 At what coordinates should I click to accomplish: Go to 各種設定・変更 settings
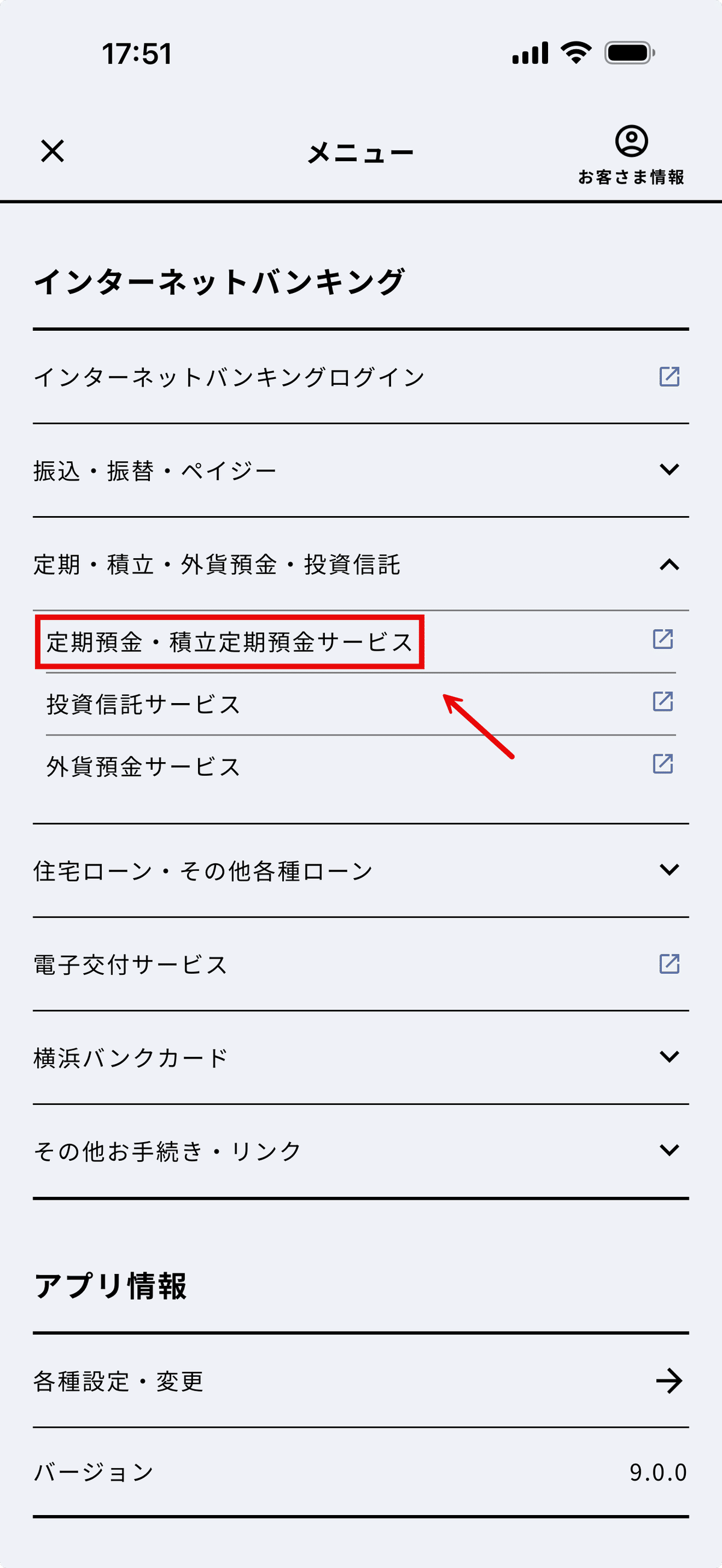[x=360, y=1381]
